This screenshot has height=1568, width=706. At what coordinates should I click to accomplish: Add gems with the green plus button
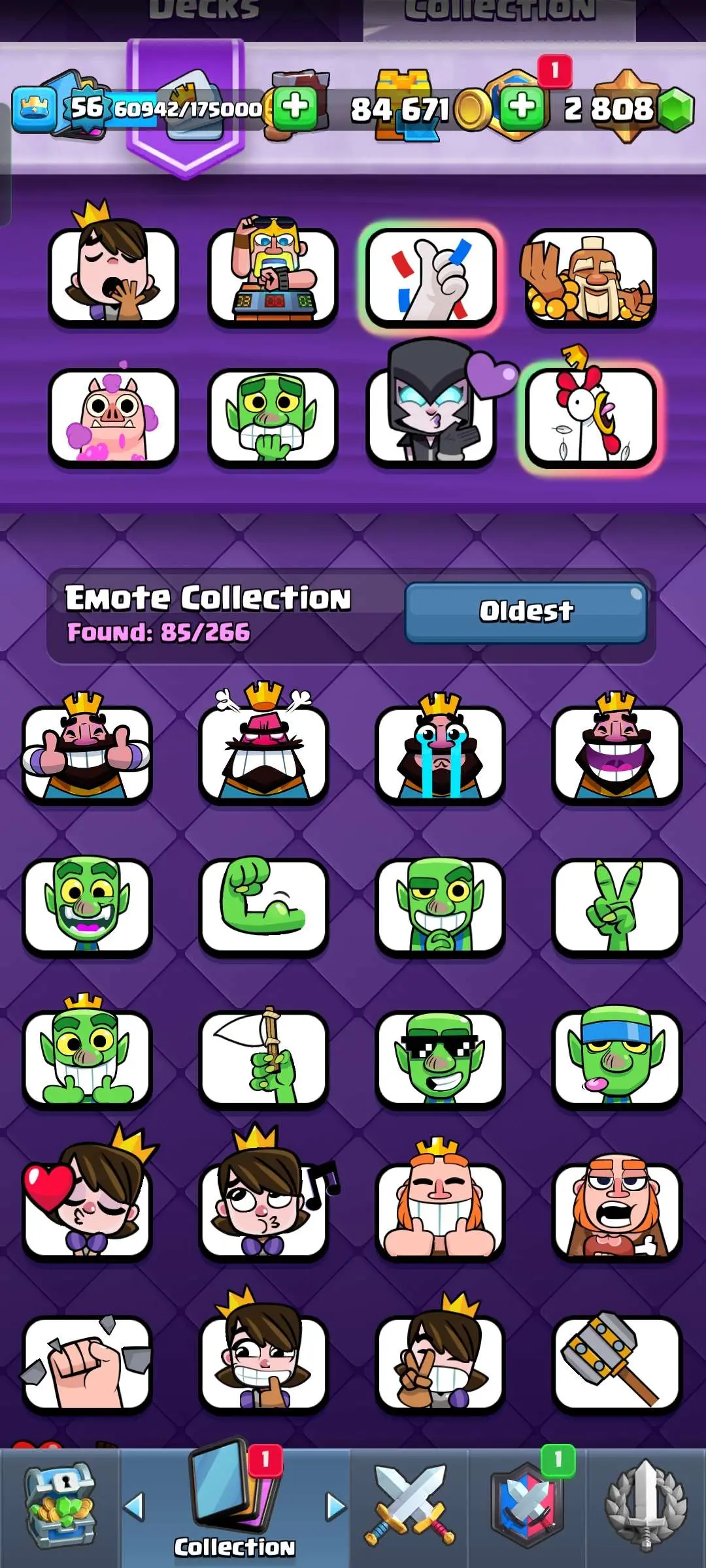pyautogui.click(x=522, y=107)
